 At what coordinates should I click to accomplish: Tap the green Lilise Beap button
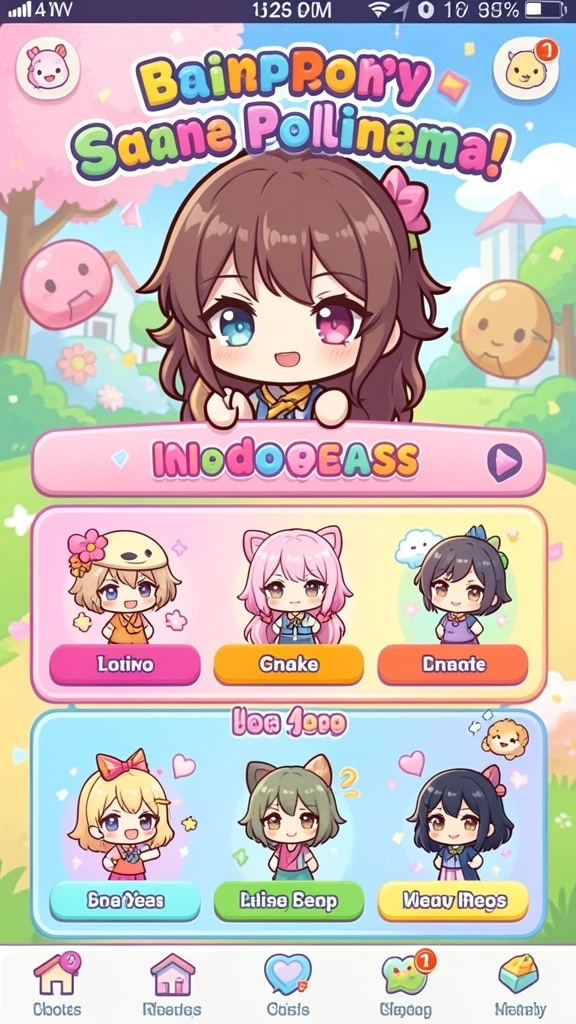point(288,901)
